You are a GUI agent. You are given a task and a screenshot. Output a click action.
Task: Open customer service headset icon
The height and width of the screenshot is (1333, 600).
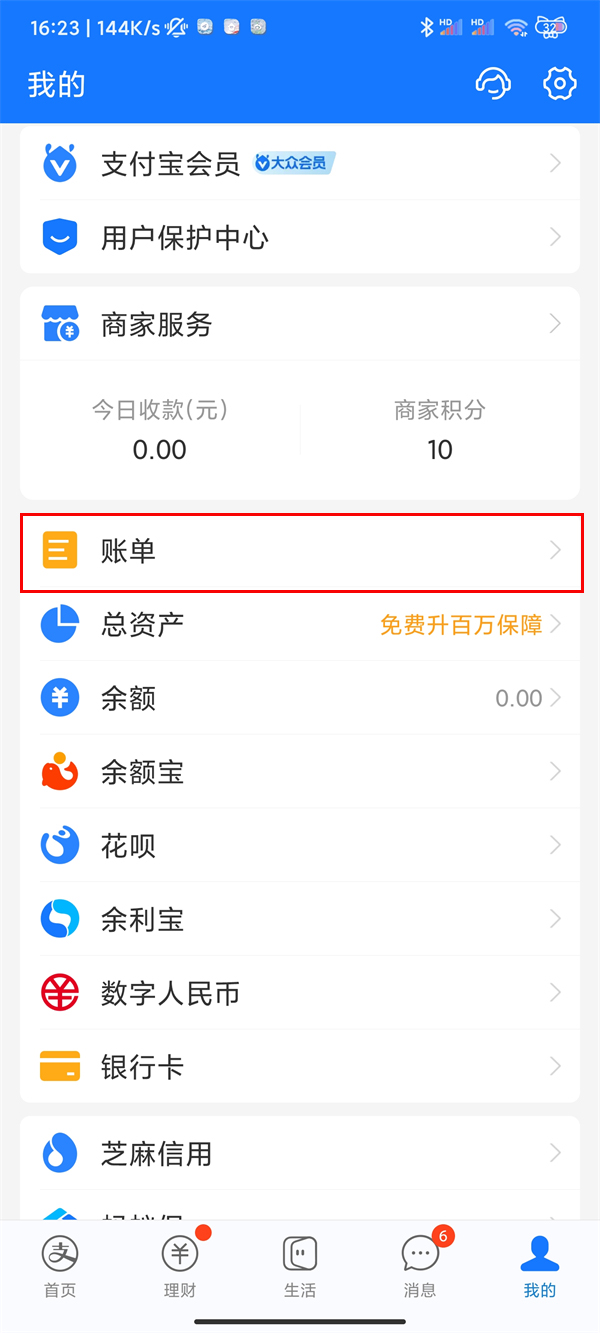point(493,84)
